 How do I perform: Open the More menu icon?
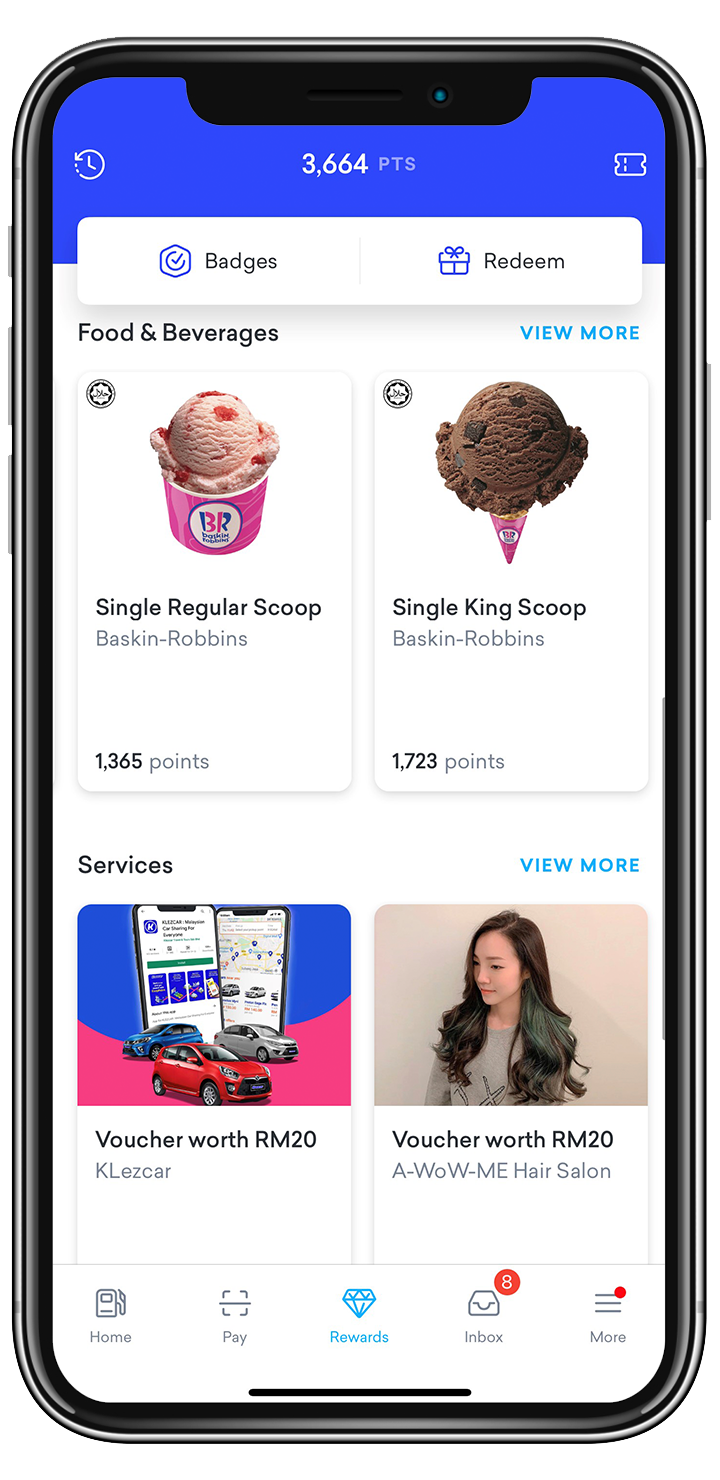(x=608, y=1303)
